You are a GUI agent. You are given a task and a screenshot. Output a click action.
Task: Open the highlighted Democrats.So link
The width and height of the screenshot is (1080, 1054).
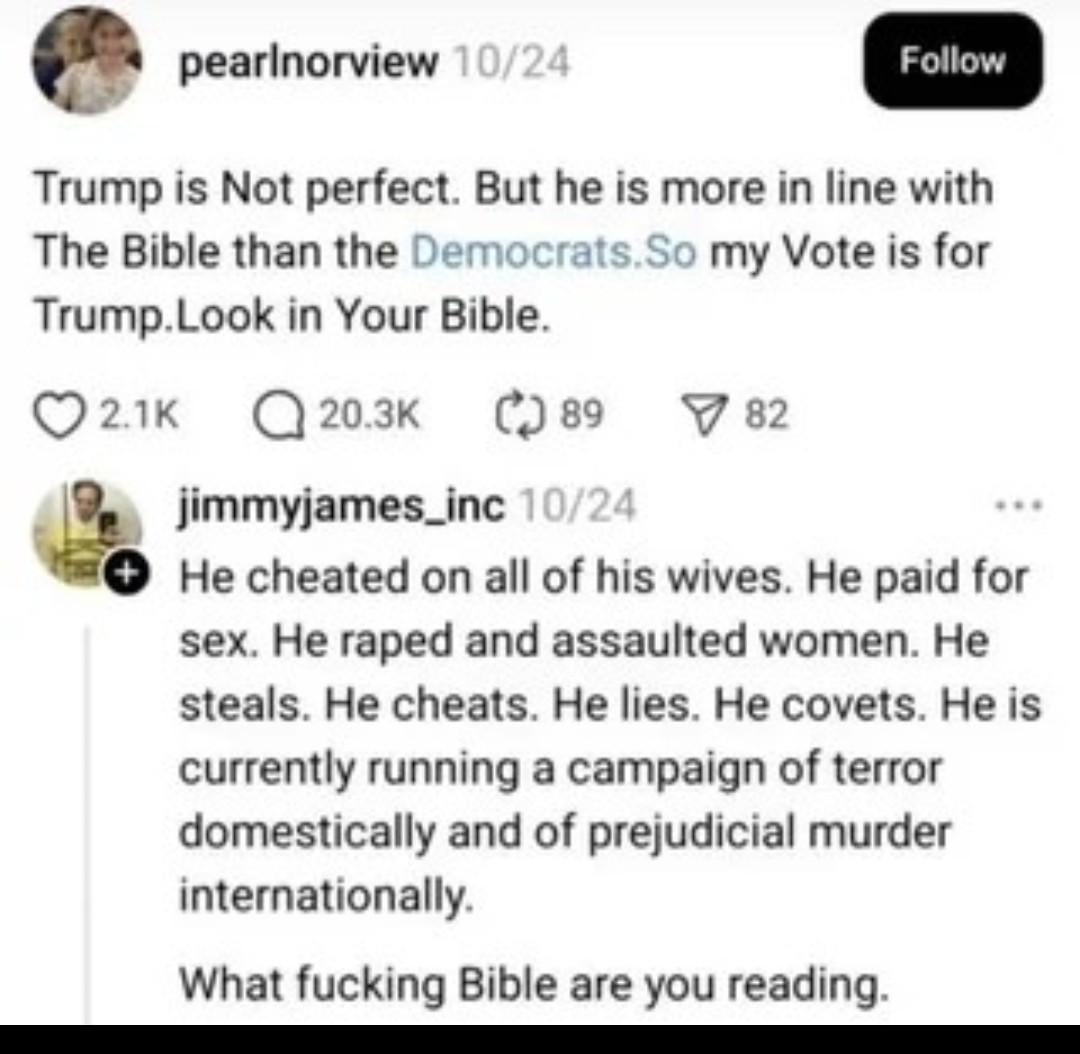pyautogui.click(x=553, y=252)
